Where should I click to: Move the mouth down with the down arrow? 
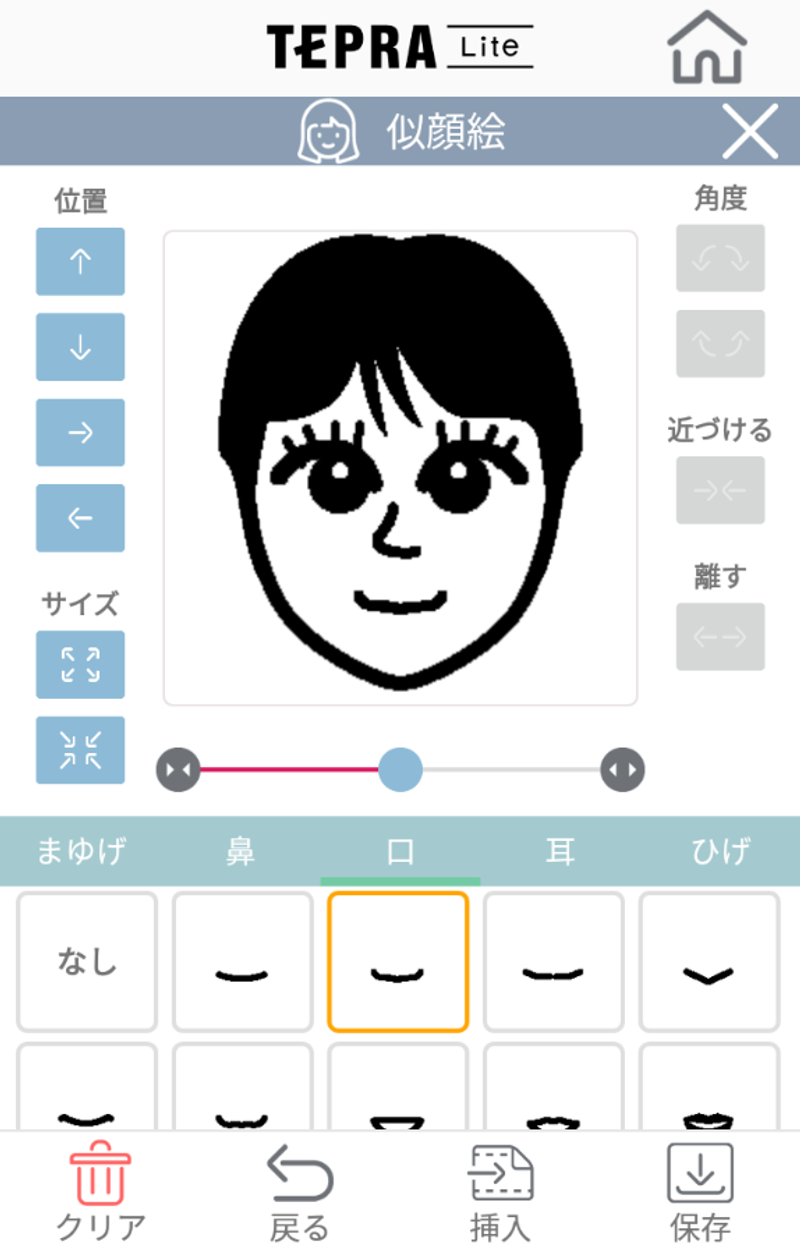(80, 347)
